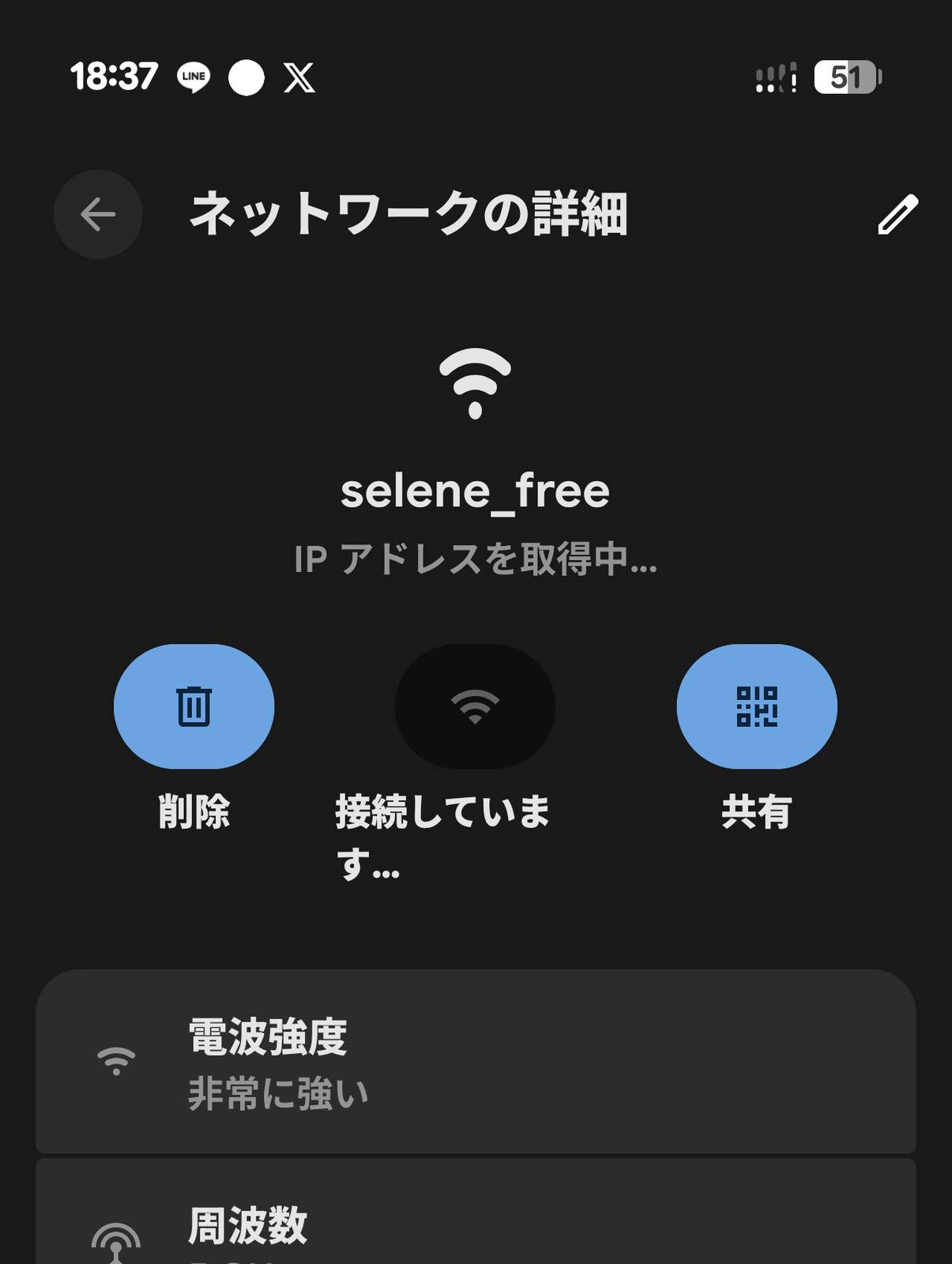Tap the LINE notification icon in status bar
This screenshot has width=952, height=1264.
(192, 76)
